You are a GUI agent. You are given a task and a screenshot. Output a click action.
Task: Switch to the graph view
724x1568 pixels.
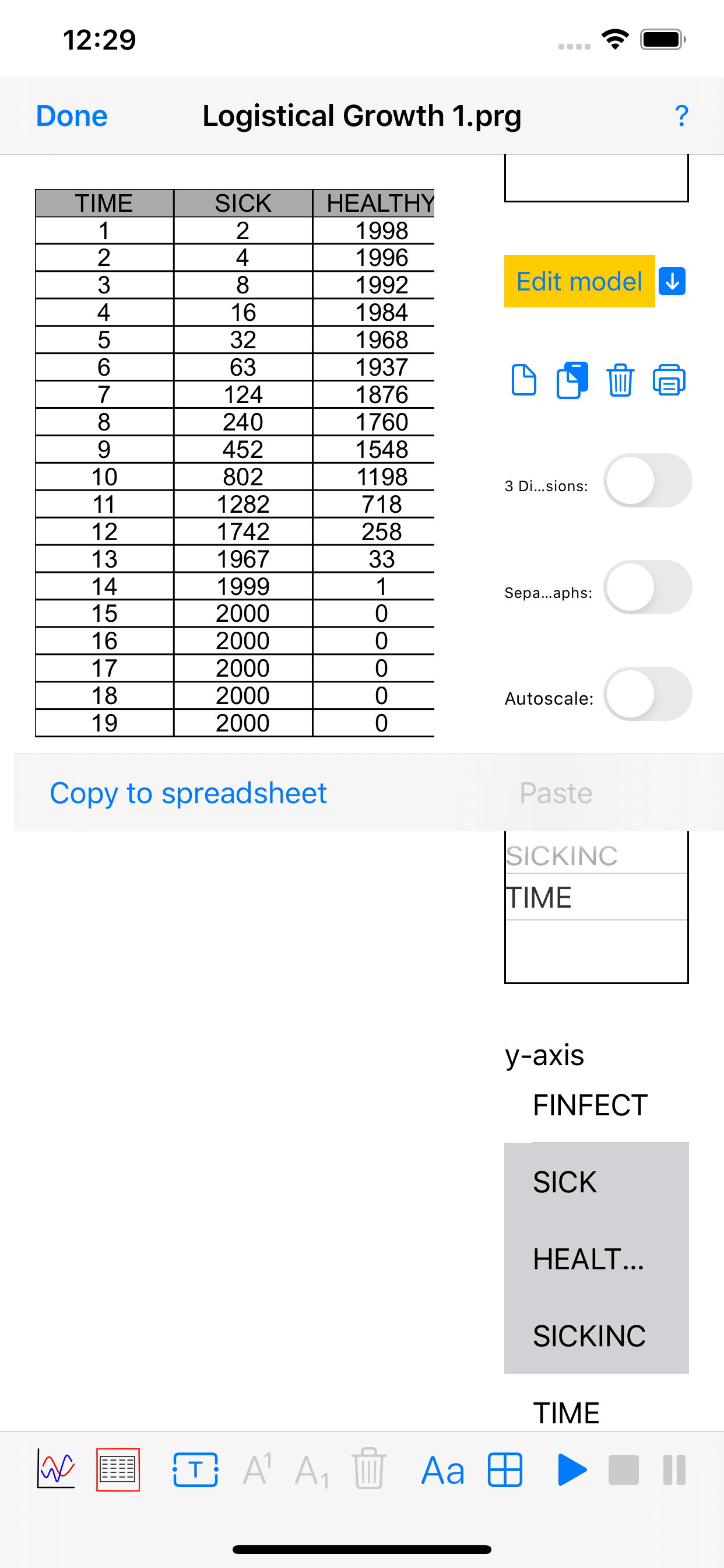(55, 1471)
